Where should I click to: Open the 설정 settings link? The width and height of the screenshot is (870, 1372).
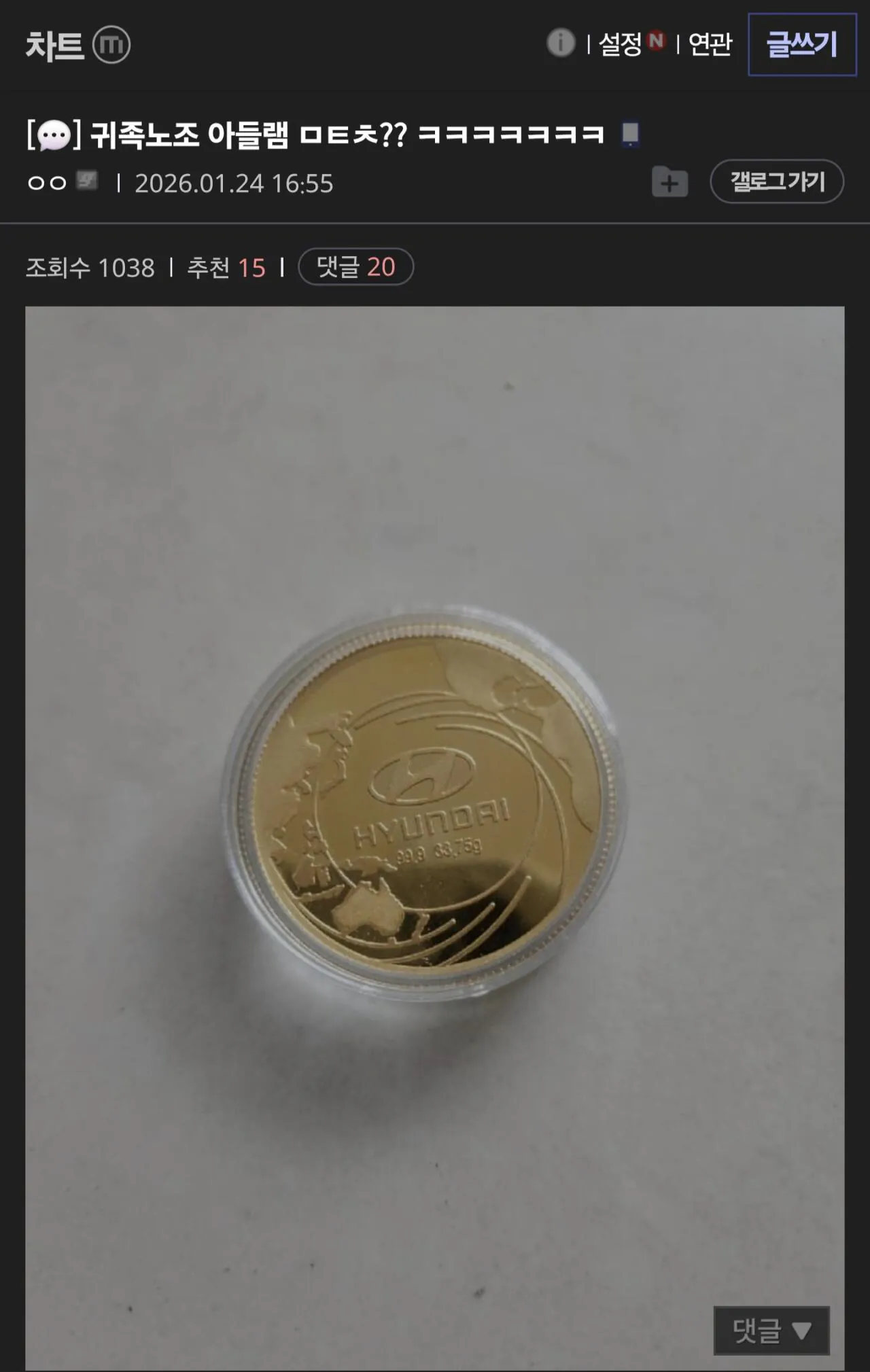click(621, 45)
